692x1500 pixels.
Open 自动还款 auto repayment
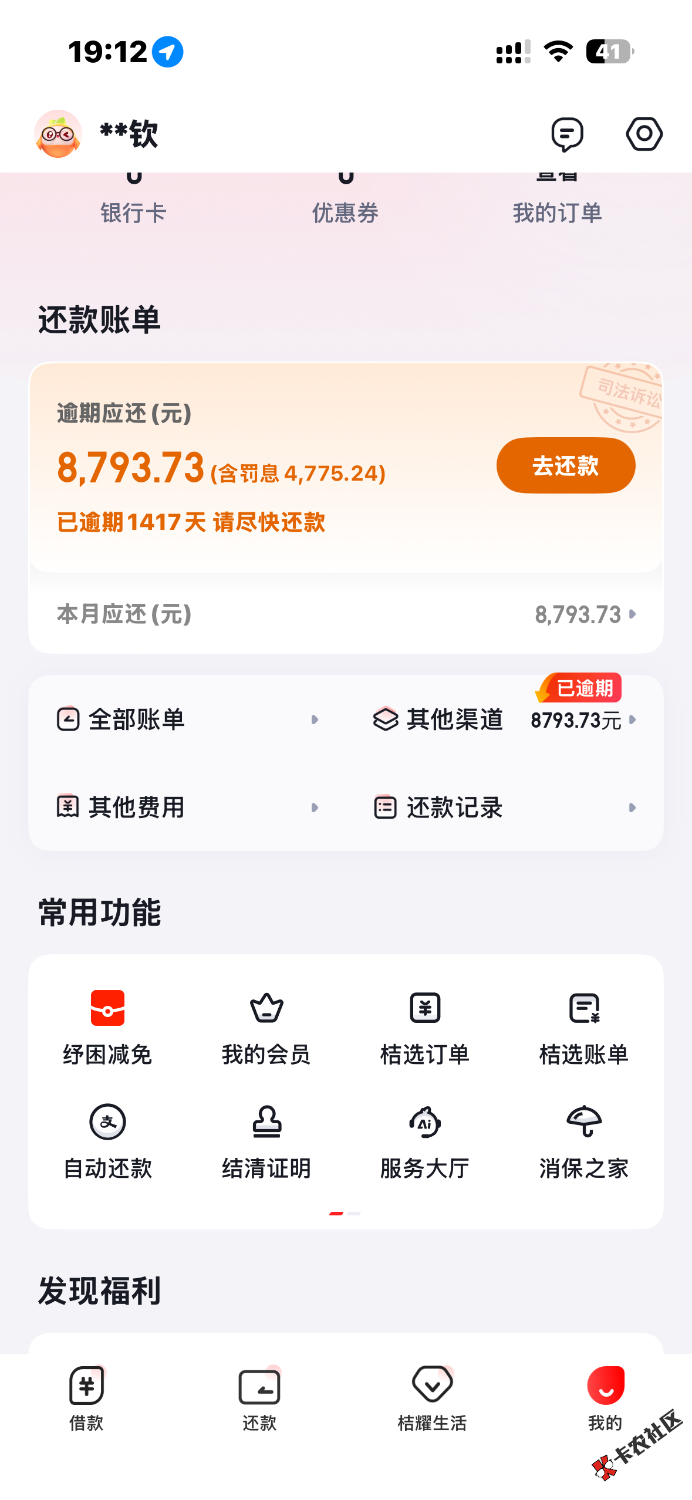[x=108, y=1141]
